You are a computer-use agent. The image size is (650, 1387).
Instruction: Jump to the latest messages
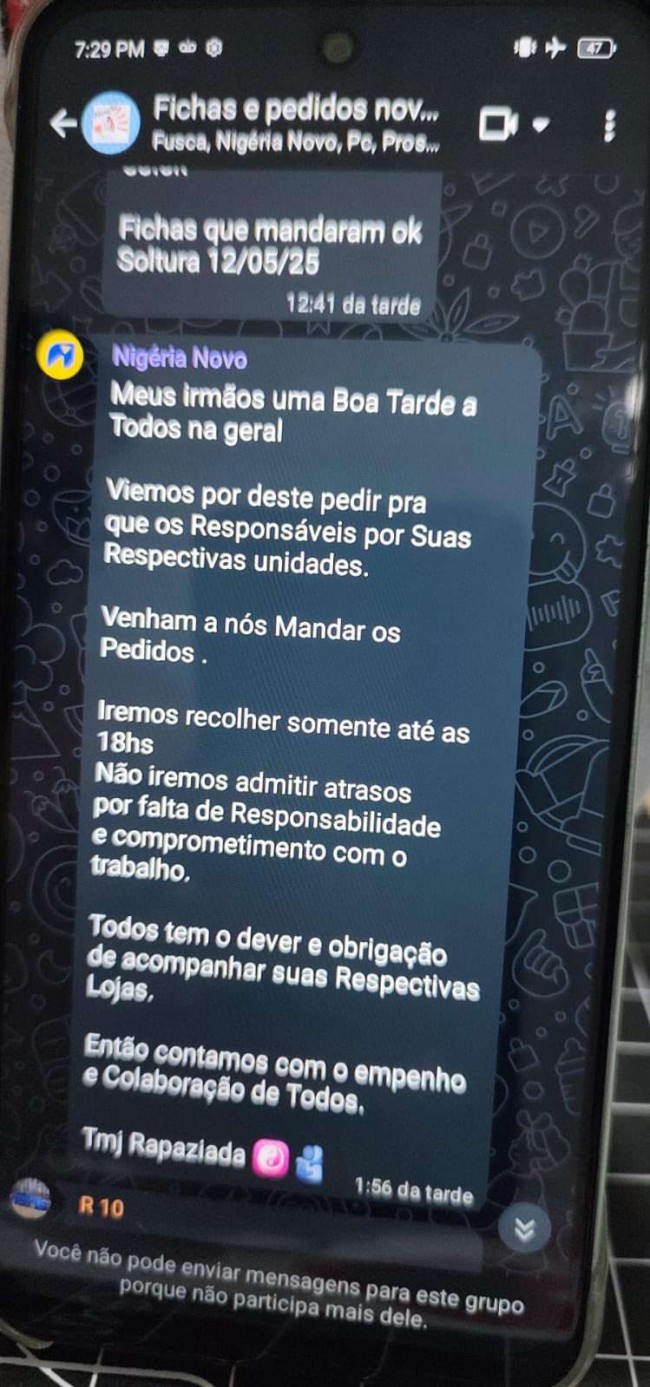pos(524,1229)
